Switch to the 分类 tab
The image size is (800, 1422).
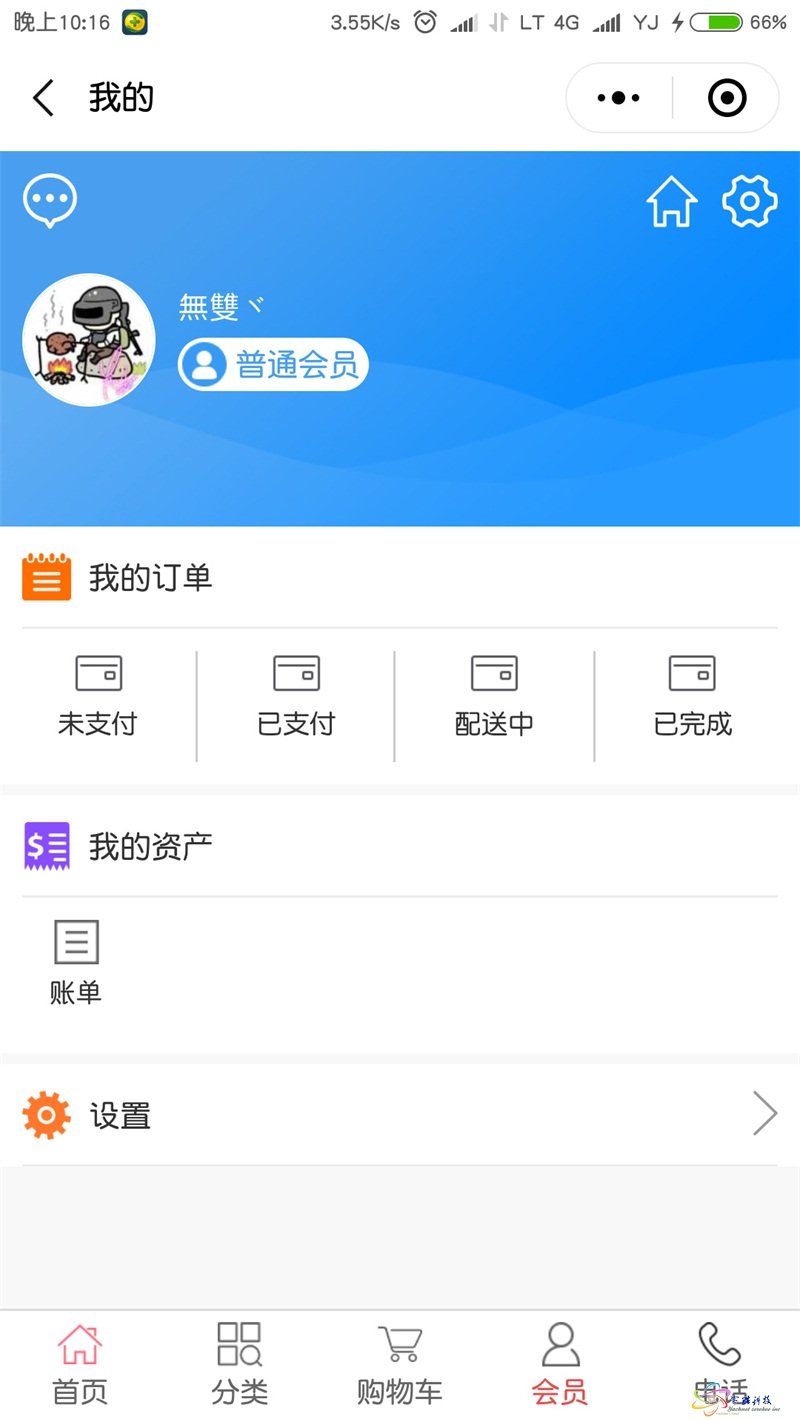pyautogui.click(x=240, y=1364)
